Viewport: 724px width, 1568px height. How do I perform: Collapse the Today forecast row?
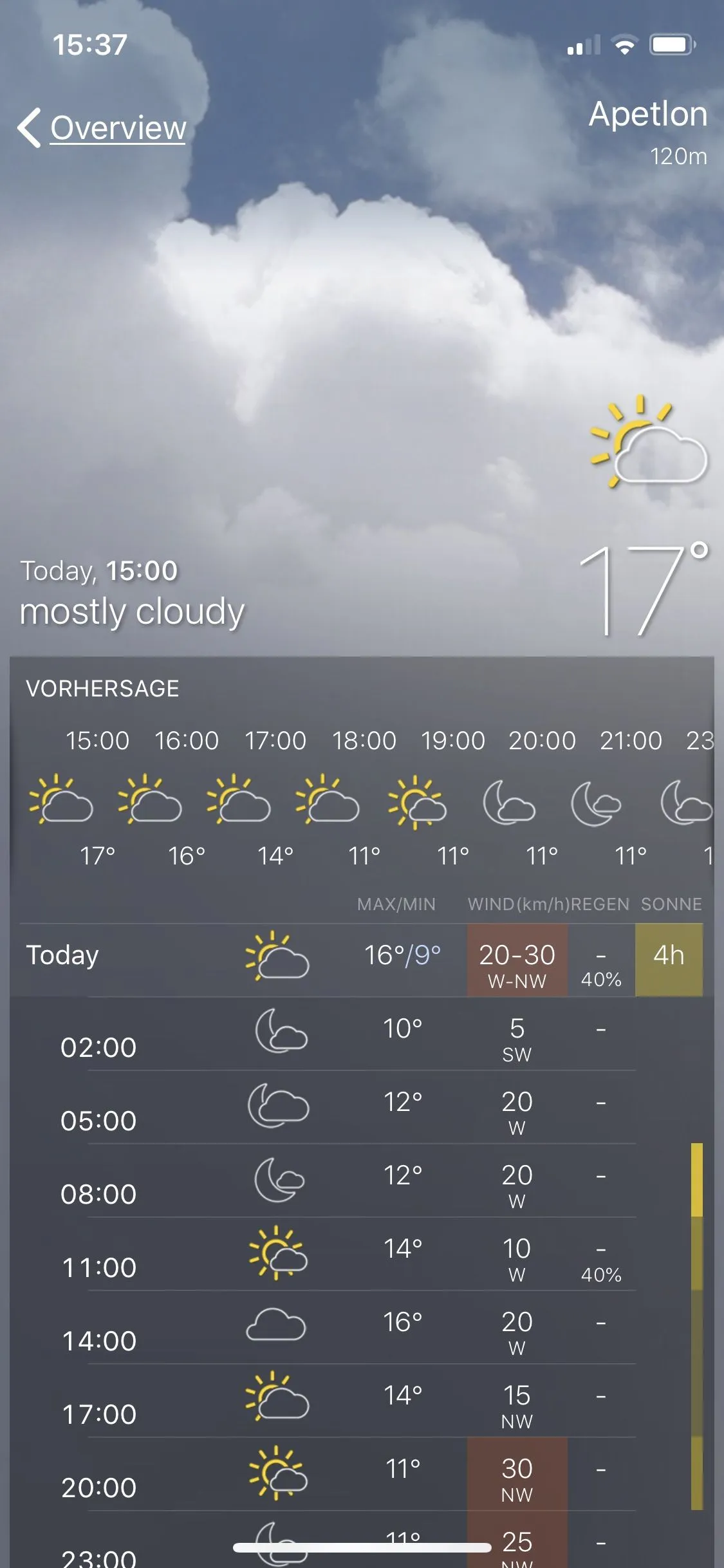tap(129, 957)
